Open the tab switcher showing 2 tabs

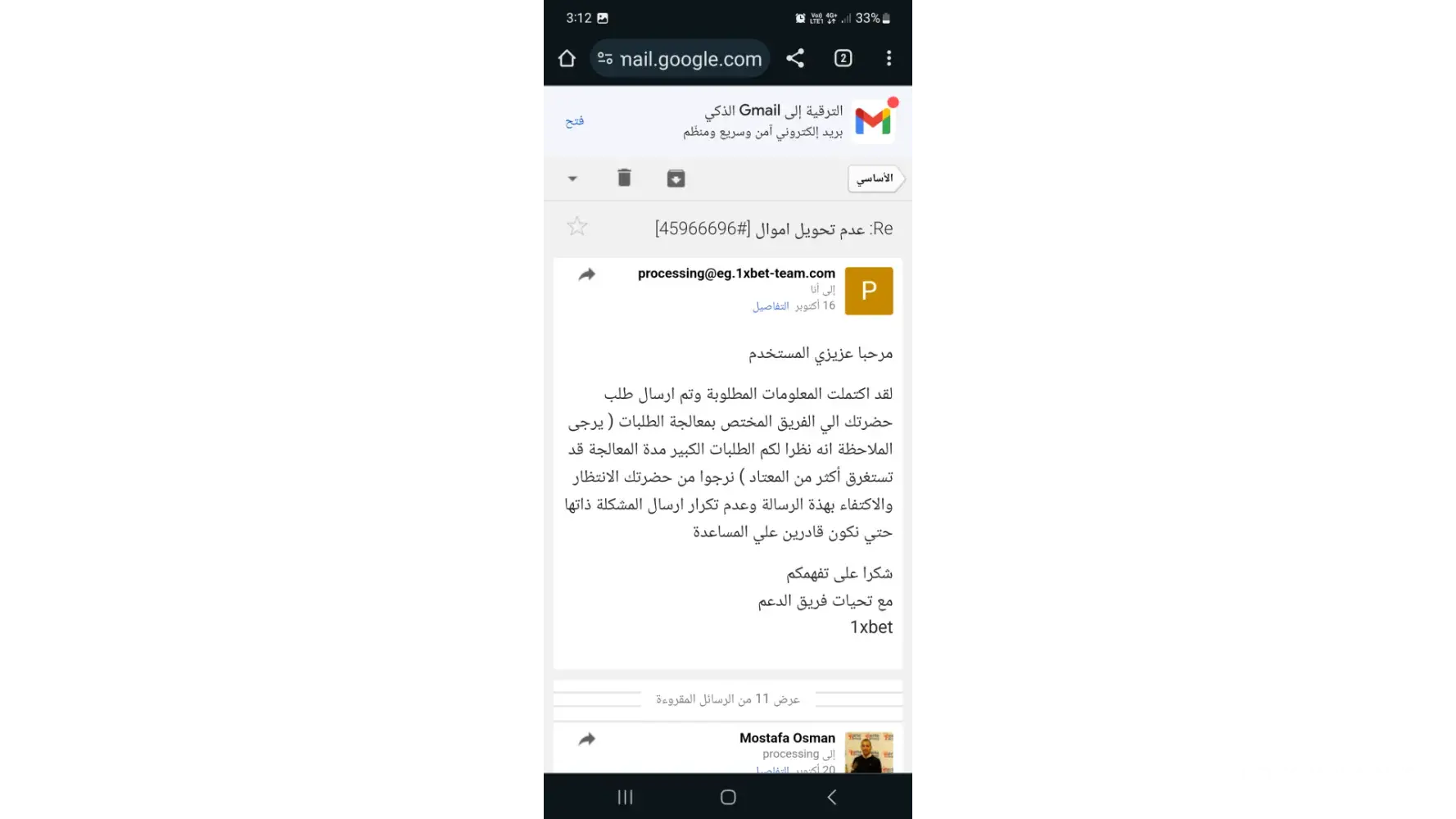coord(843,58)
